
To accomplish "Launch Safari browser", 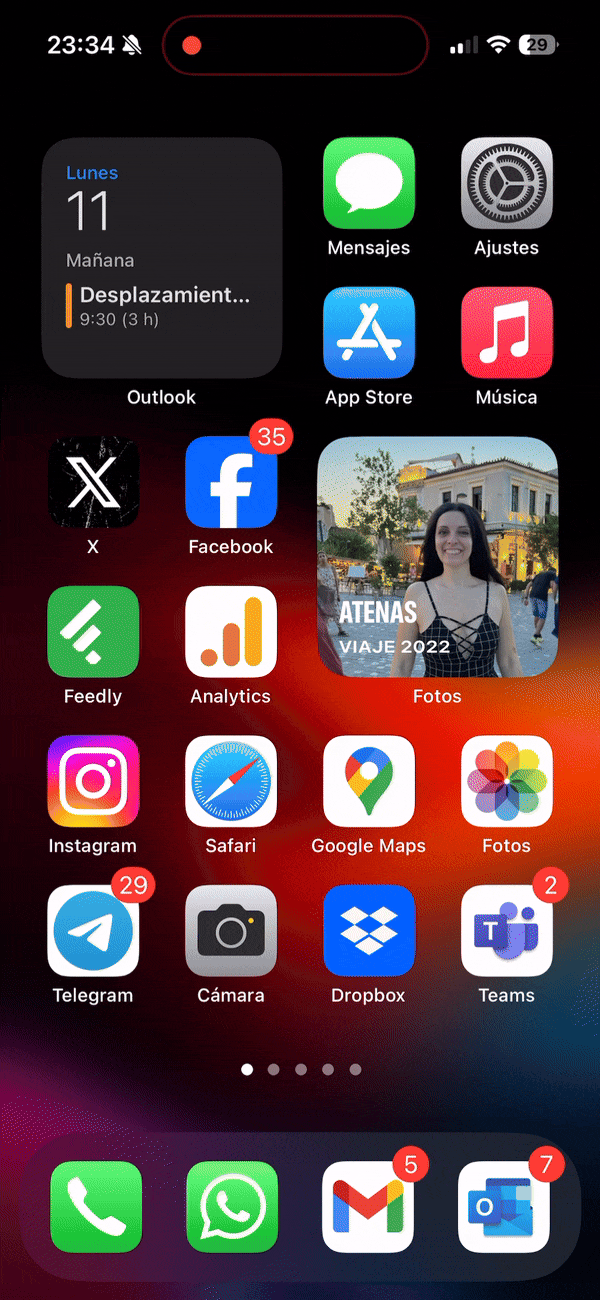I will tap(231, 781).
